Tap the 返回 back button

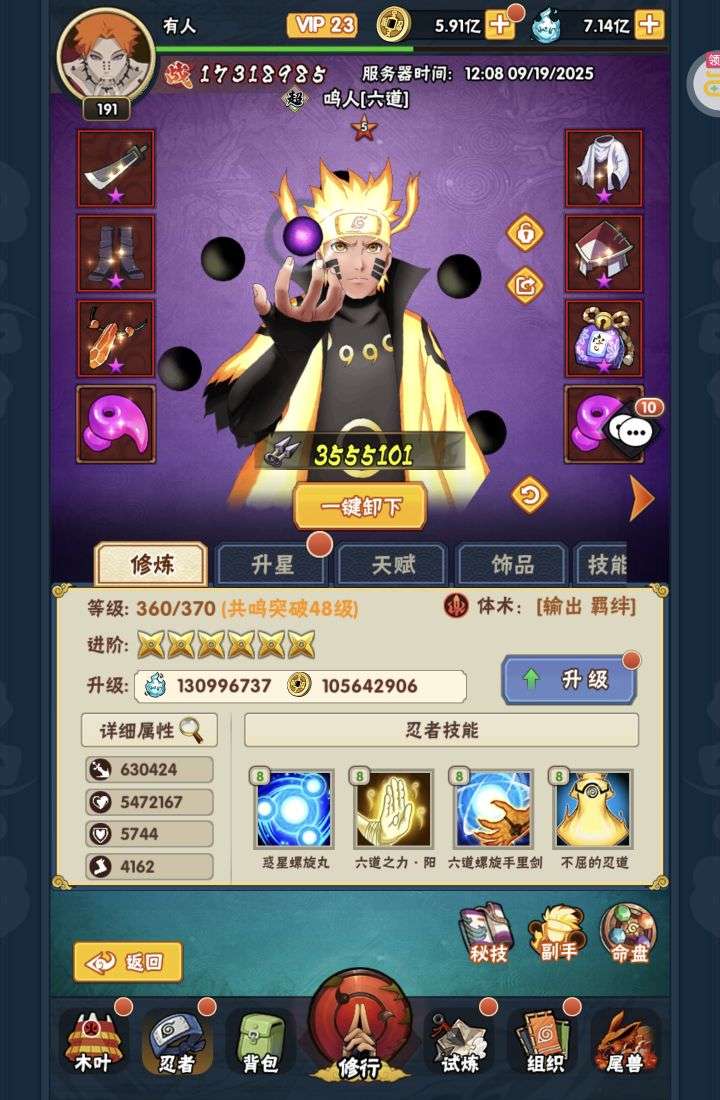tap(128, 962)
